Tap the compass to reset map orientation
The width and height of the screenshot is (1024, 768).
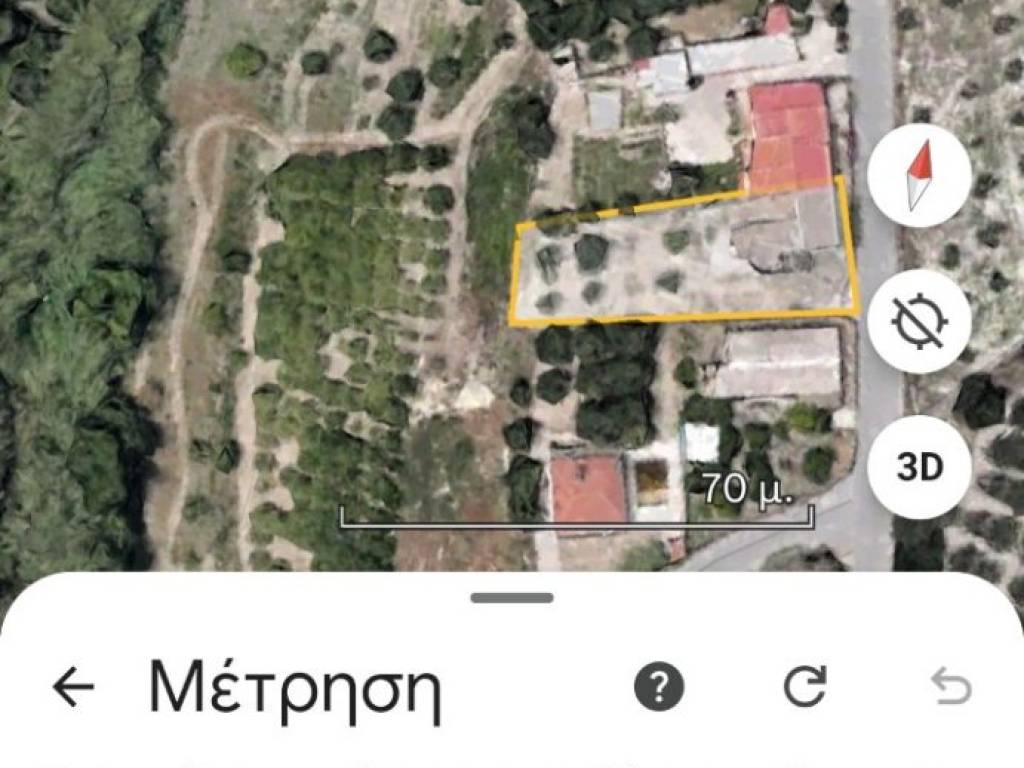919,177
